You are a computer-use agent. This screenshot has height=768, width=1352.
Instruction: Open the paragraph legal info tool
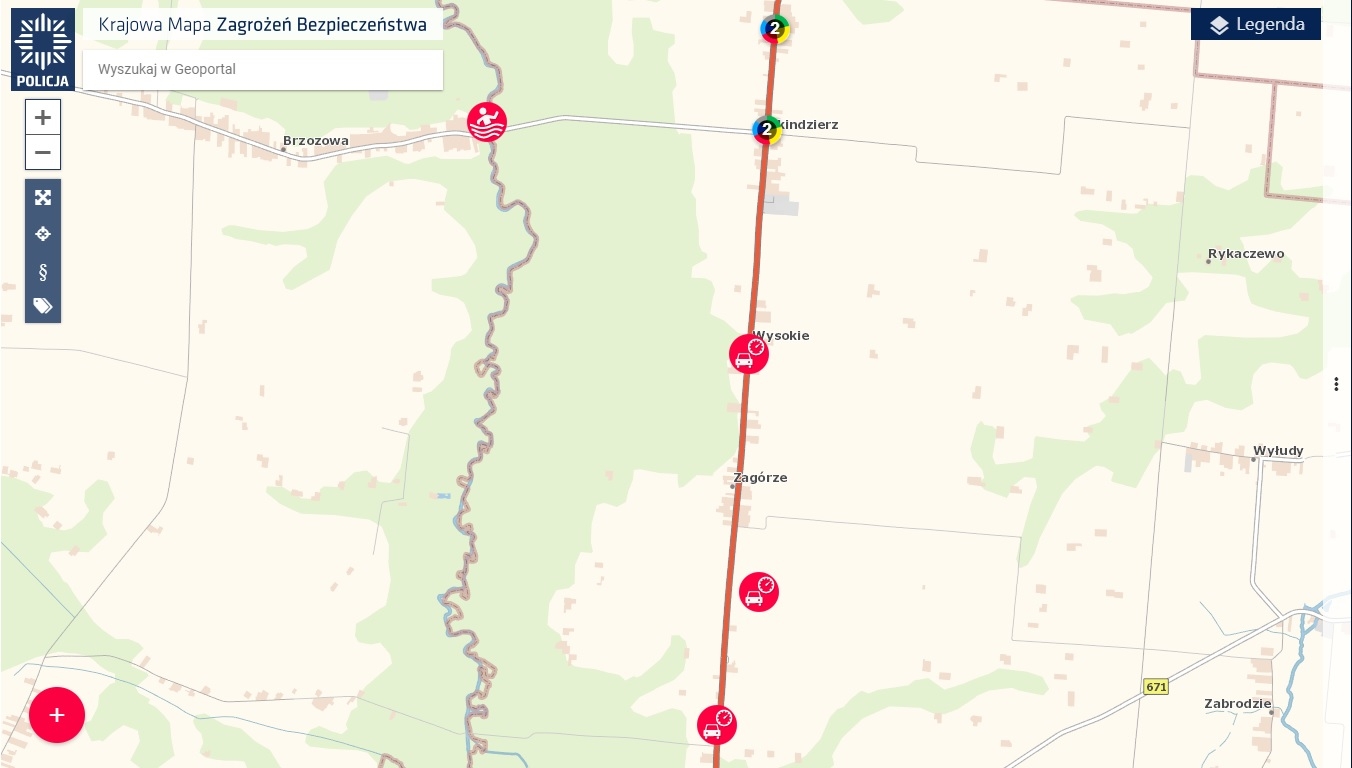(43, 271)
